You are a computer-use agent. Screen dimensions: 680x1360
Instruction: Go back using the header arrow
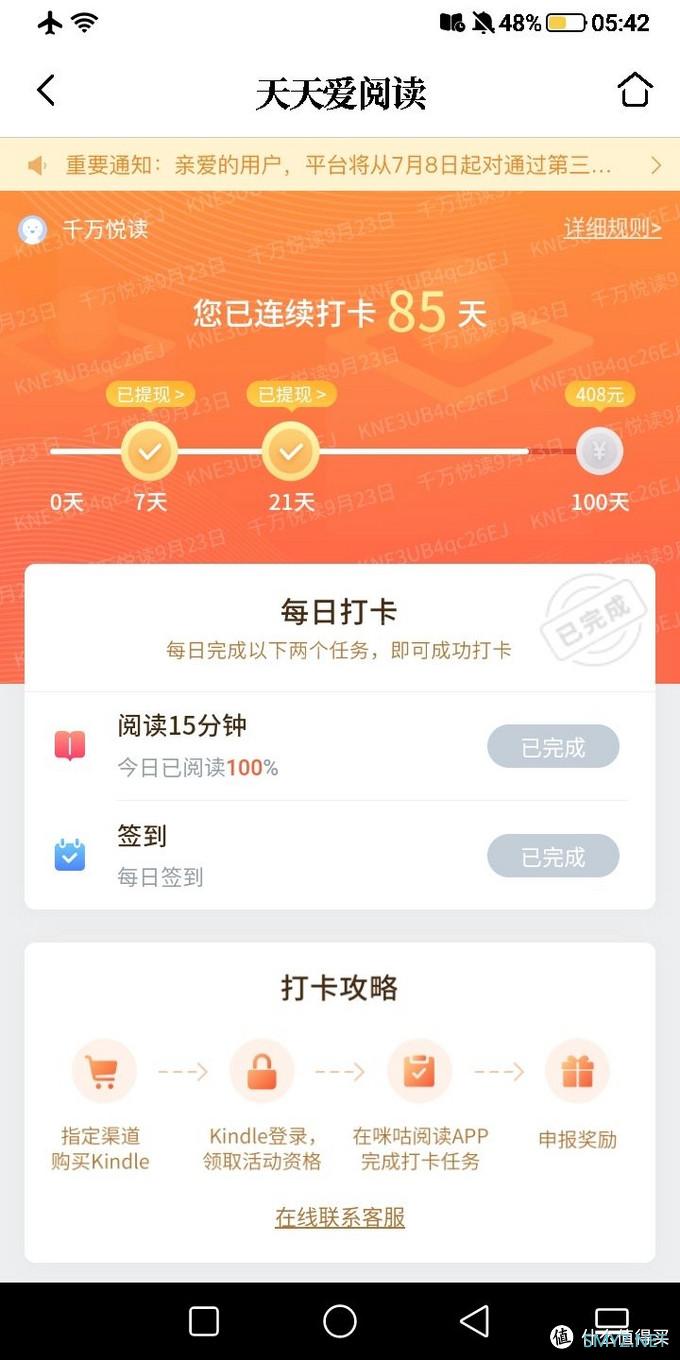(46, 90)
